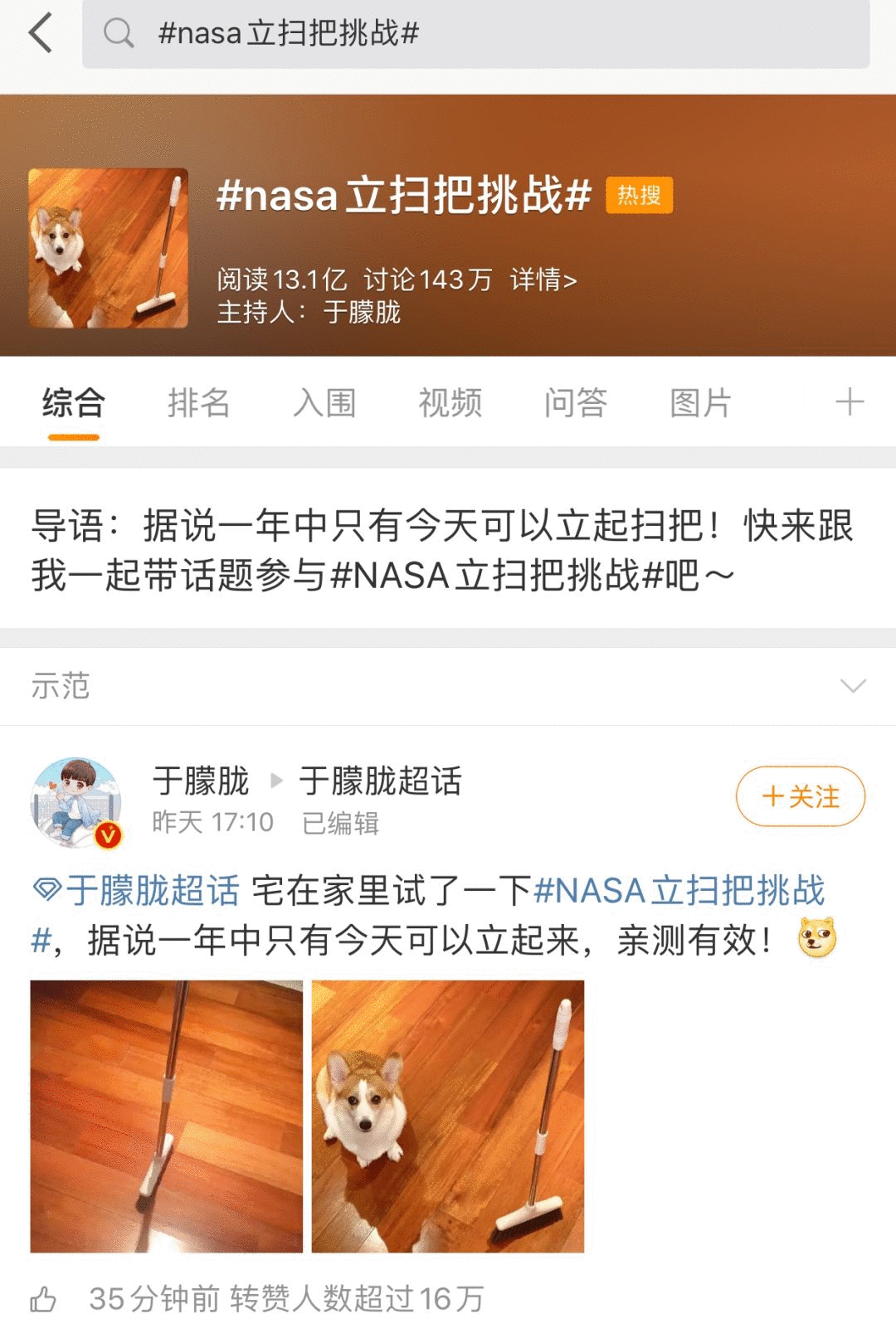This screenshot has width=896, height=1333.
Task: Tap the +关注 follow button
Action: pos(799,796)
